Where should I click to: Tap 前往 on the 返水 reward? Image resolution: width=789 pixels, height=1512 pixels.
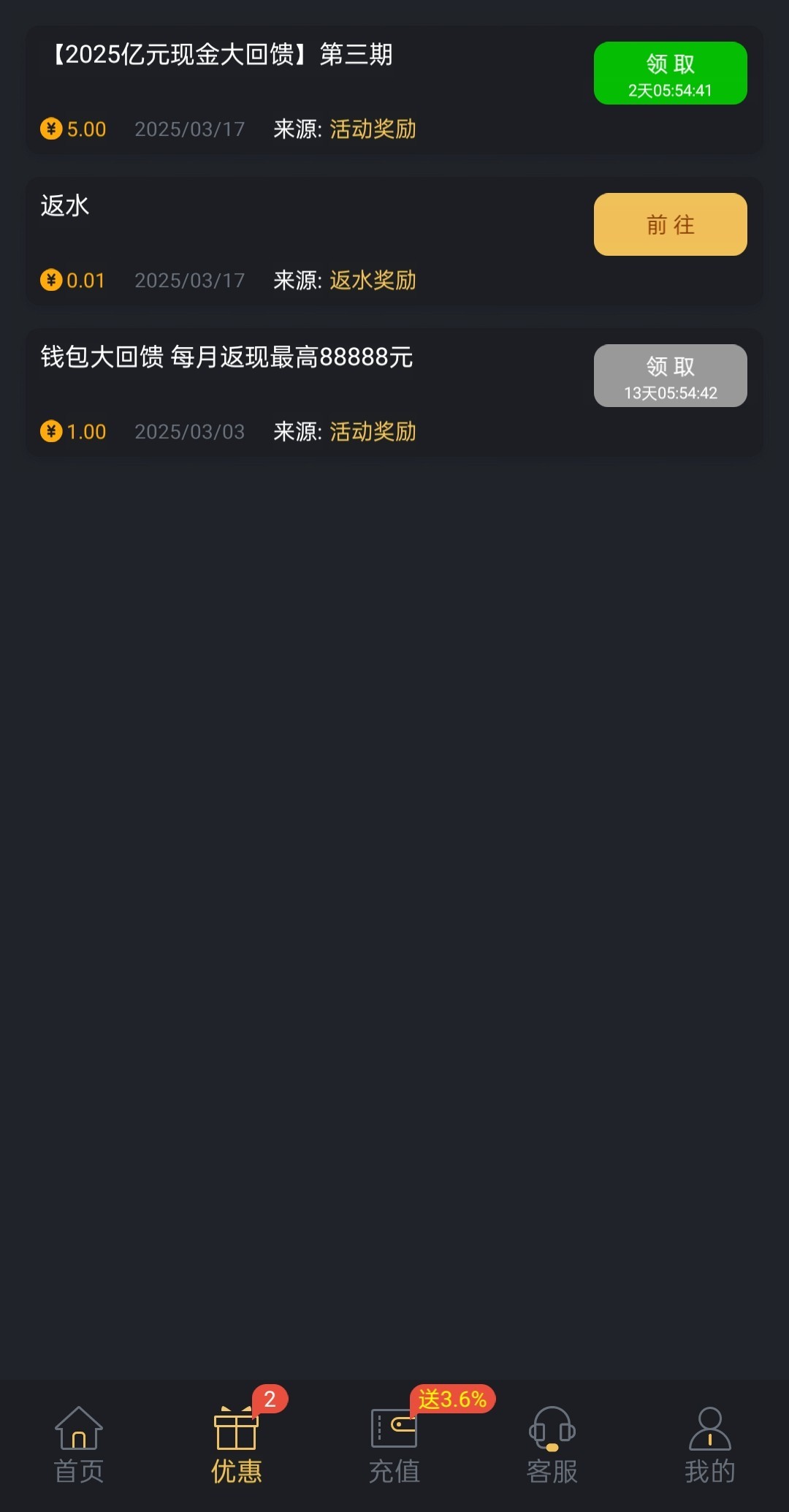[670, 224]
